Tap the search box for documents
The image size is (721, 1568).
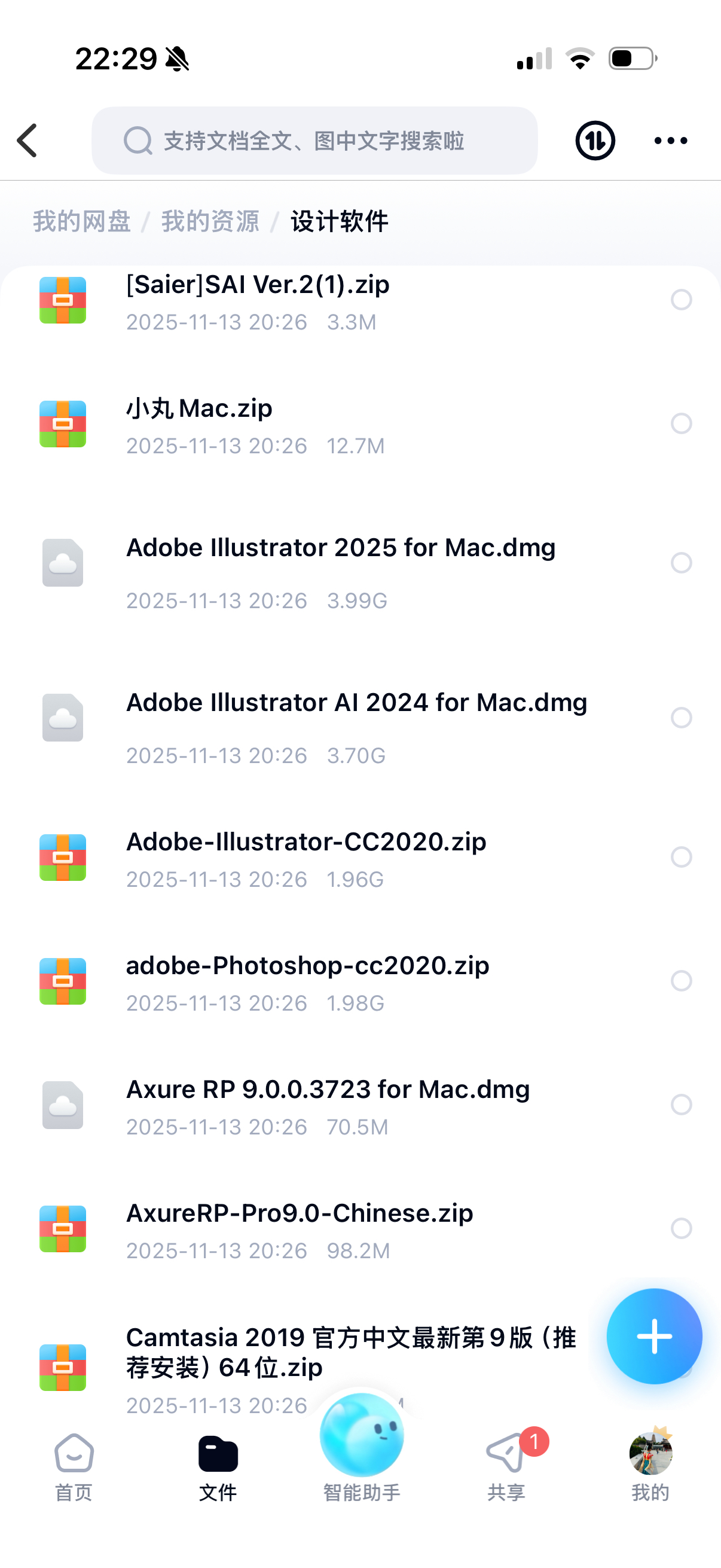tap(314, 141)
